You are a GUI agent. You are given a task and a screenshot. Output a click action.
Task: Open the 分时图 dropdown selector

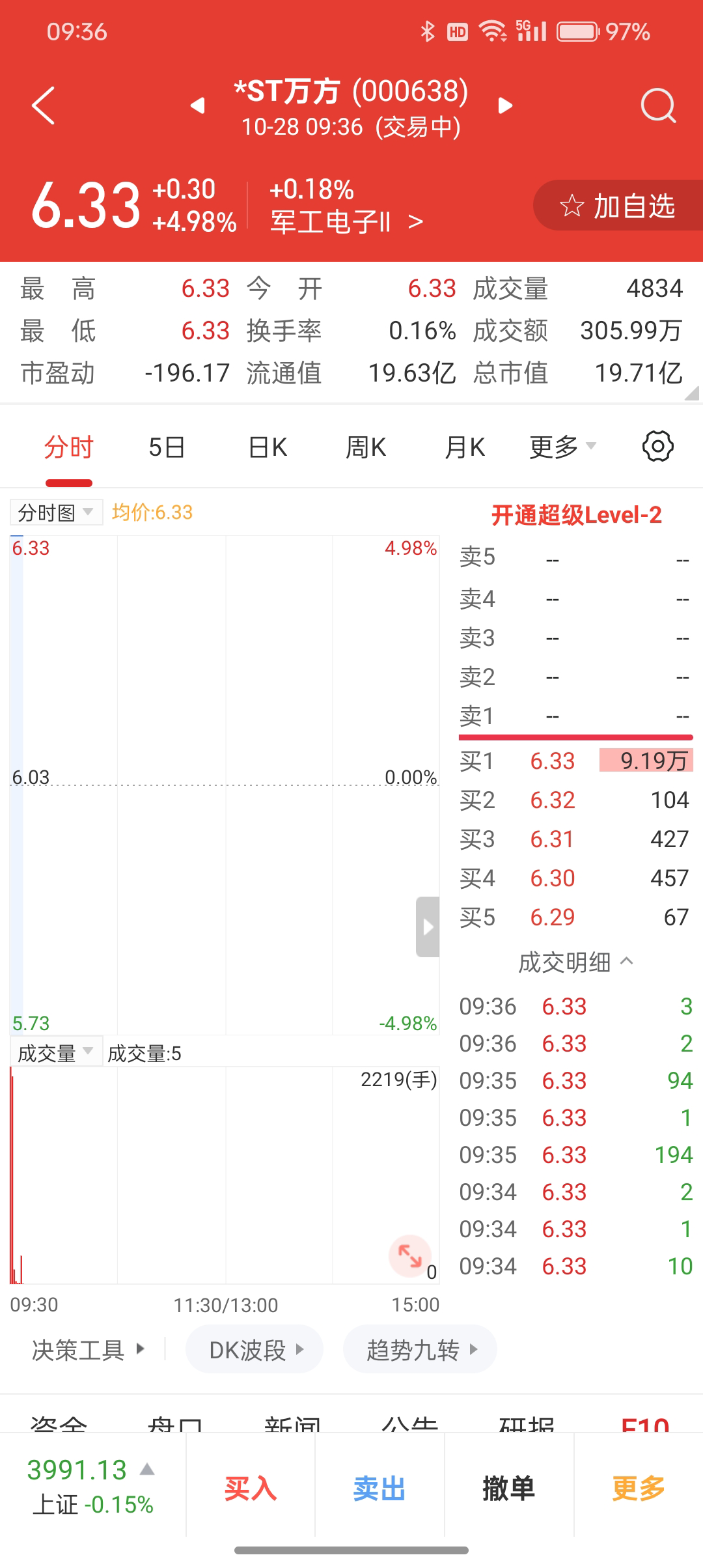[x=56, y=512]
